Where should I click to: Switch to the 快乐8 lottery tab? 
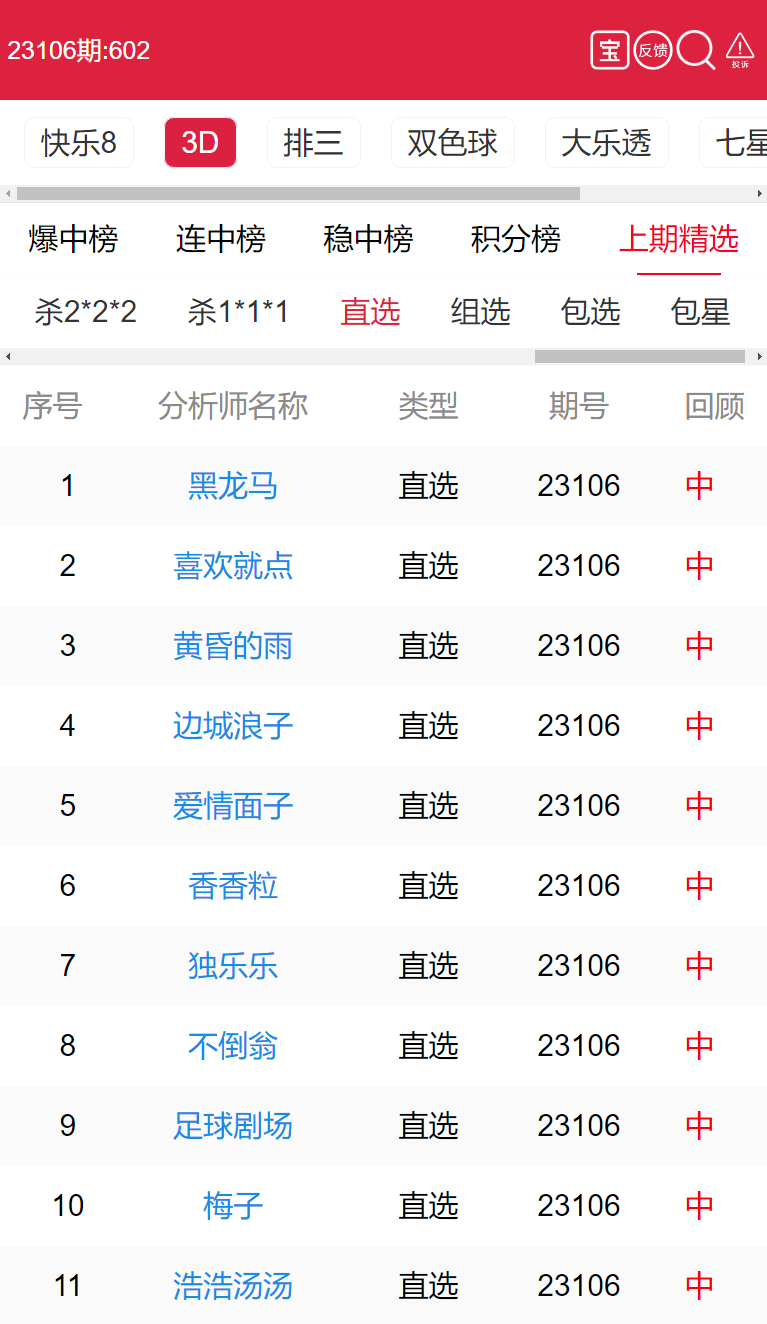coord(79,143)
